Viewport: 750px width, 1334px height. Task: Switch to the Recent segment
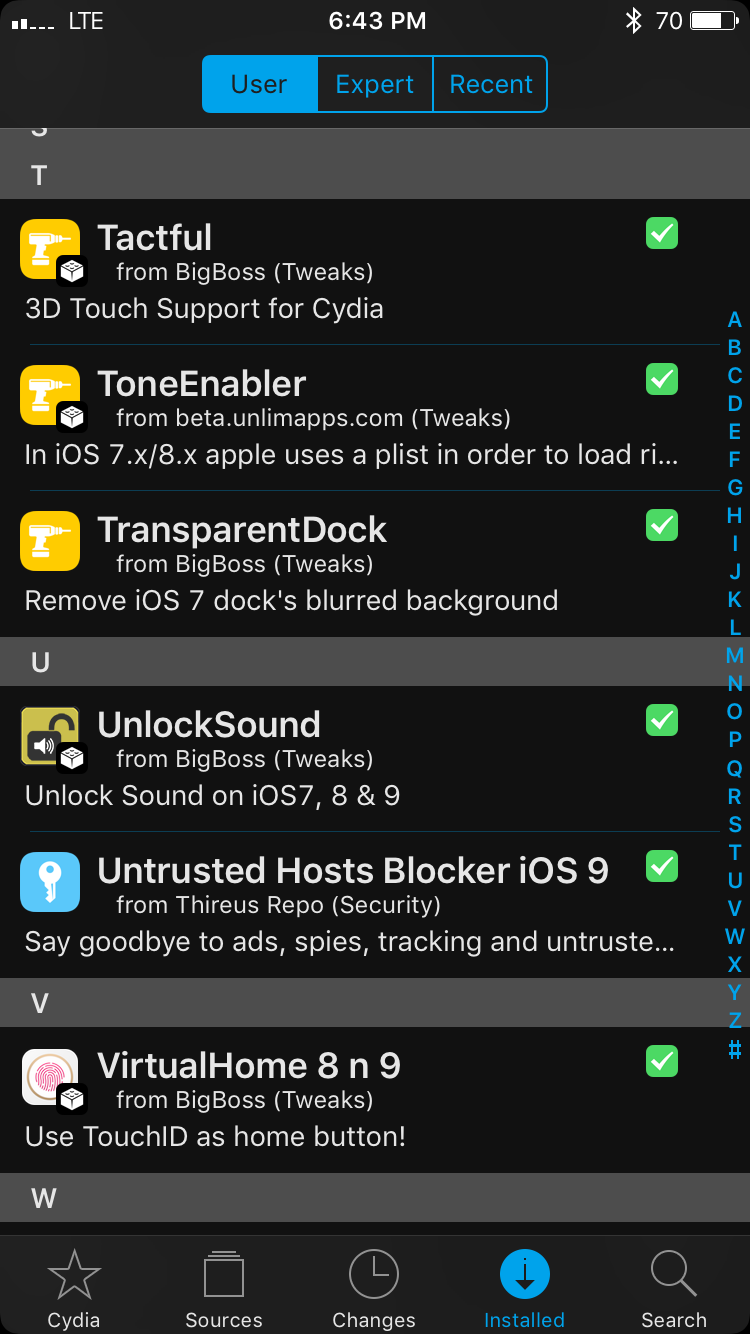coord(491,84)
